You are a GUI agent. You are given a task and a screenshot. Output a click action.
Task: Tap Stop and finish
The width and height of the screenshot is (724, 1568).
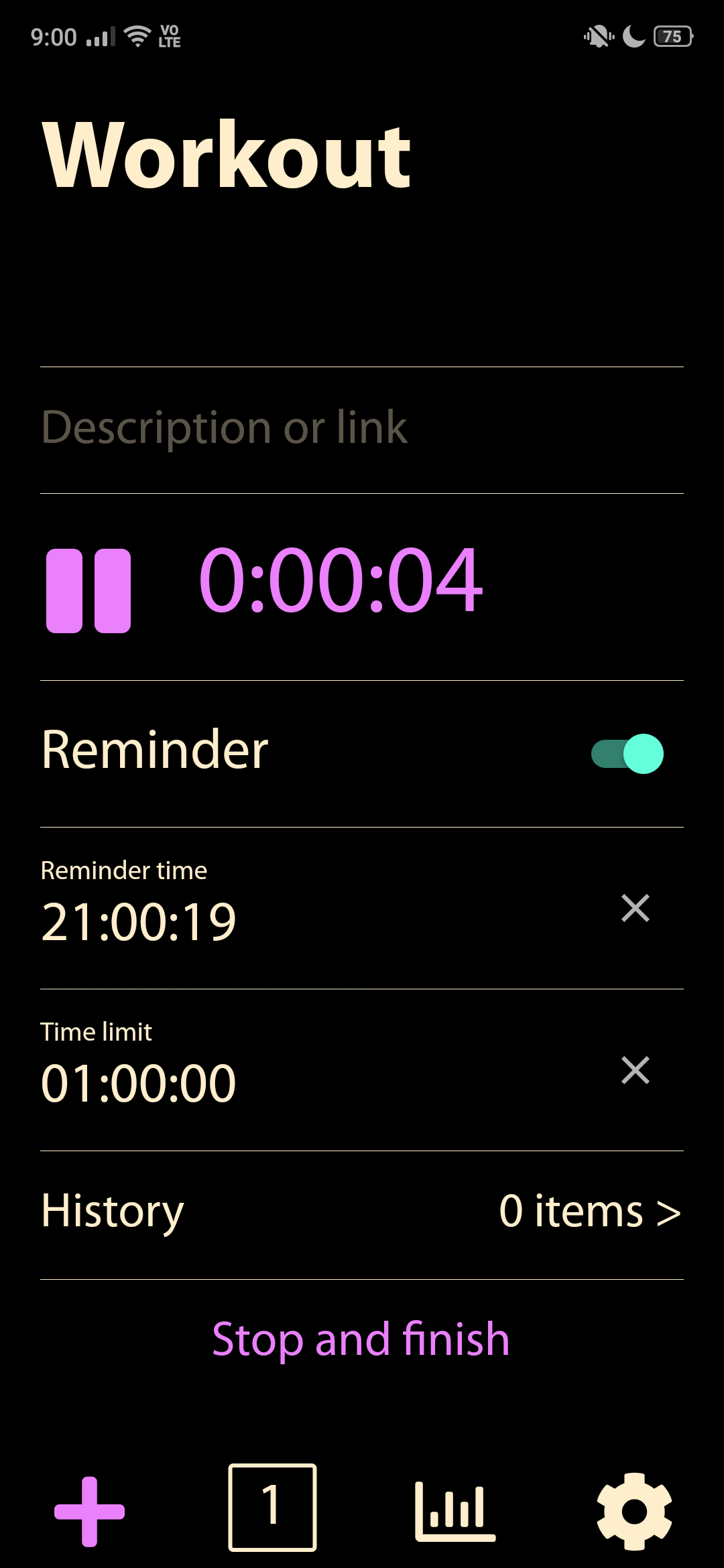[361, 1340]
